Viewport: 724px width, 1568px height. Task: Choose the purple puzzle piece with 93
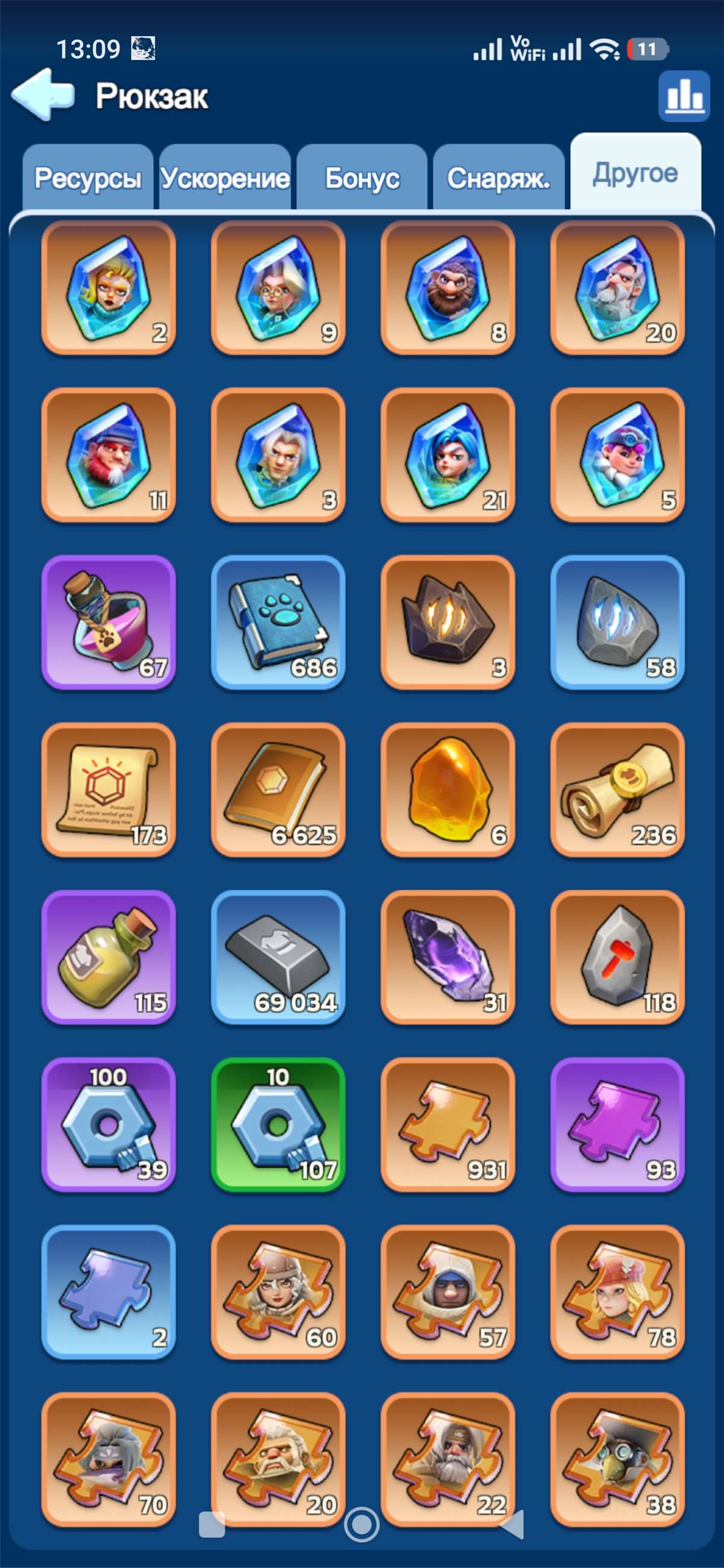coord(617,1124)
